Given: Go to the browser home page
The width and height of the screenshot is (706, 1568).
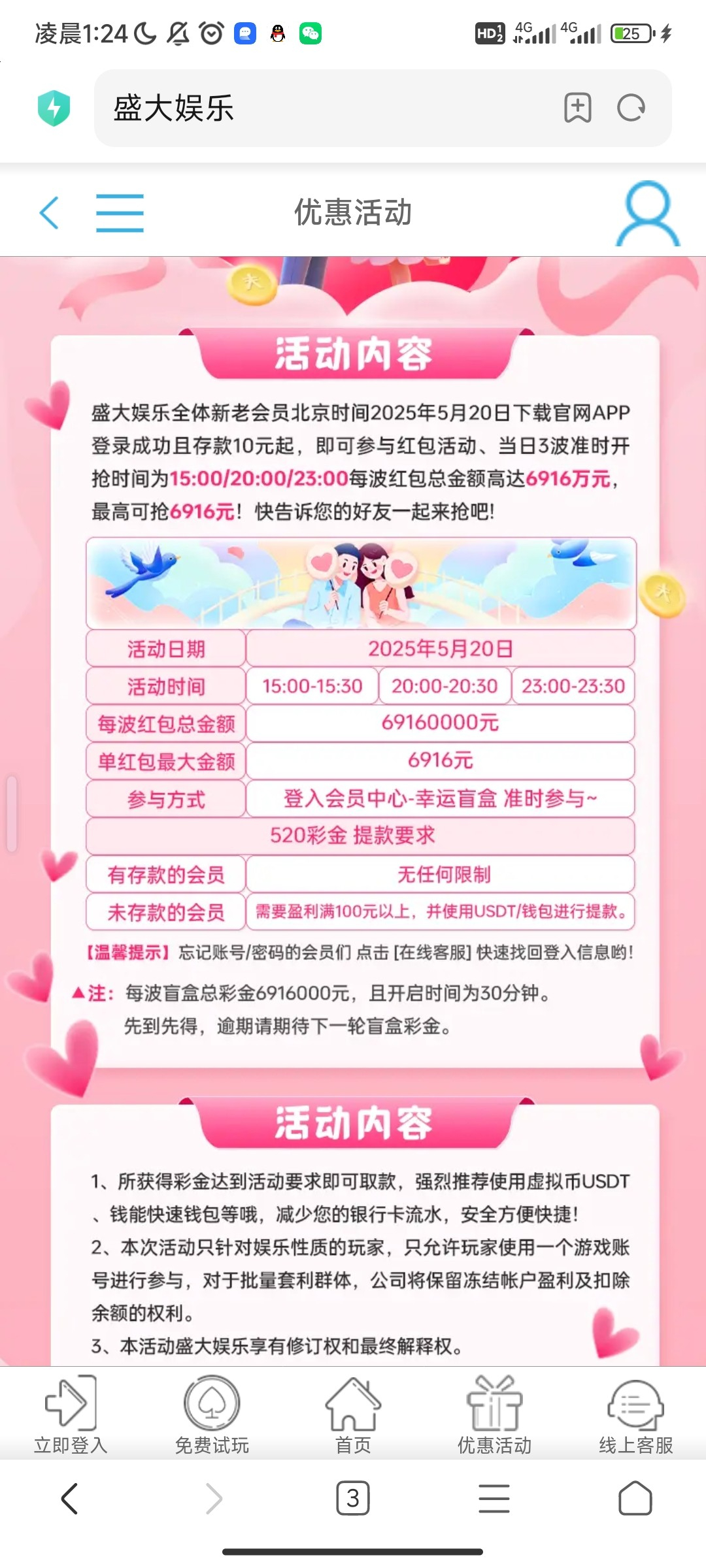Looking at the screenshot, I should pos(635,1498).
